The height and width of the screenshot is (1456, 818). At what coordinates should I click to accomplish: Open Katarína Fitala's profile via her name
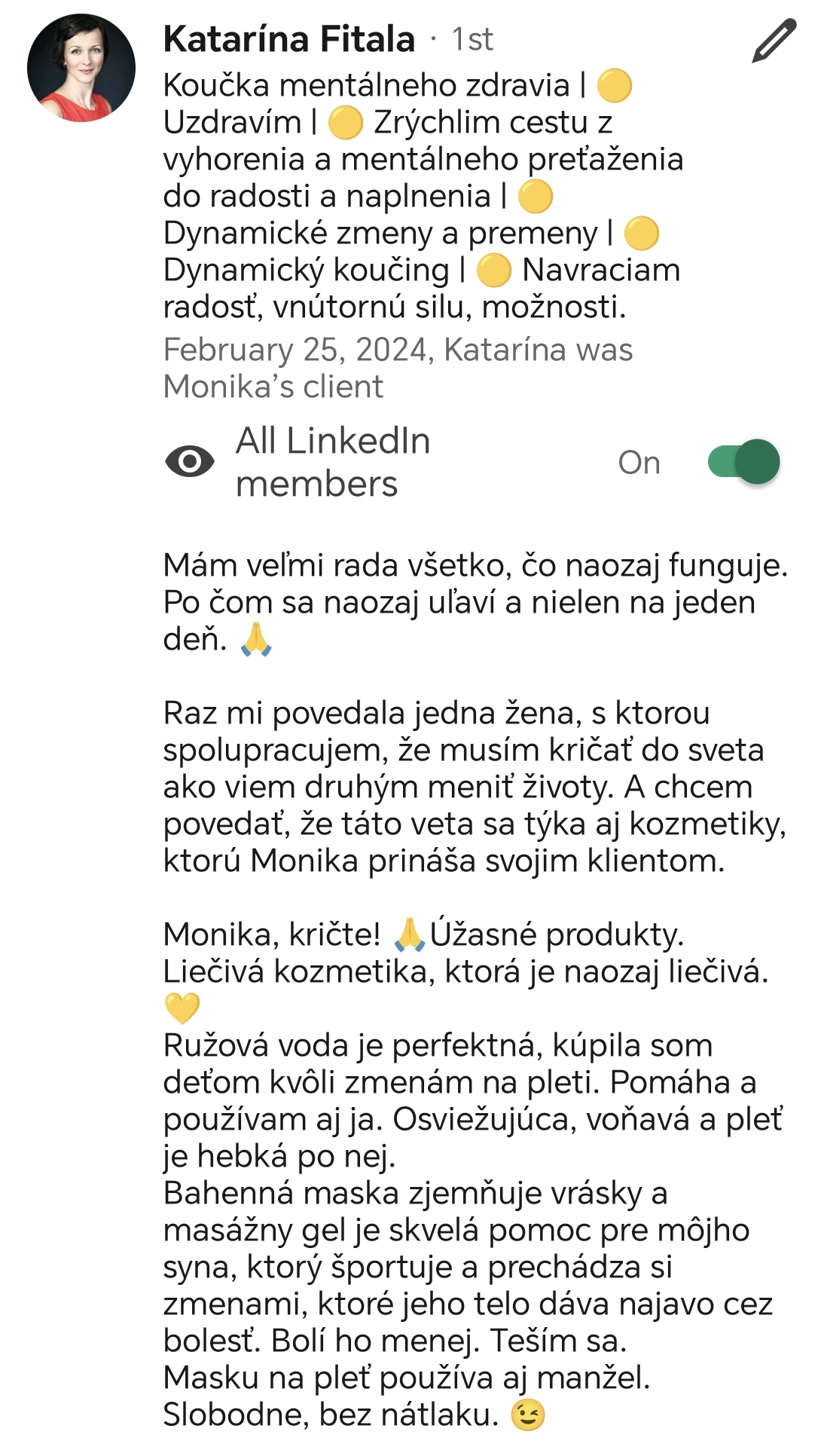coord(289,39)
